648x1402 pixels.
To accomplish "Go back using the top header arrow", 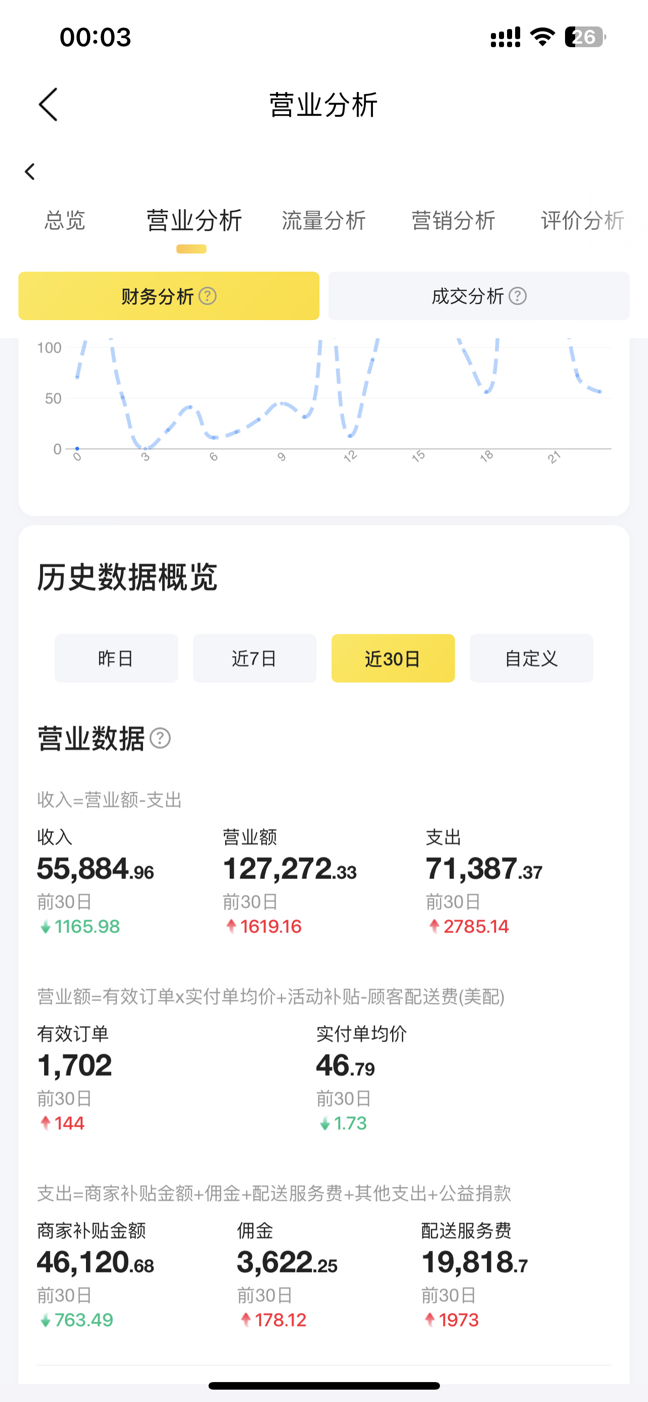I will pyautogui.click(x=48, y=105).
